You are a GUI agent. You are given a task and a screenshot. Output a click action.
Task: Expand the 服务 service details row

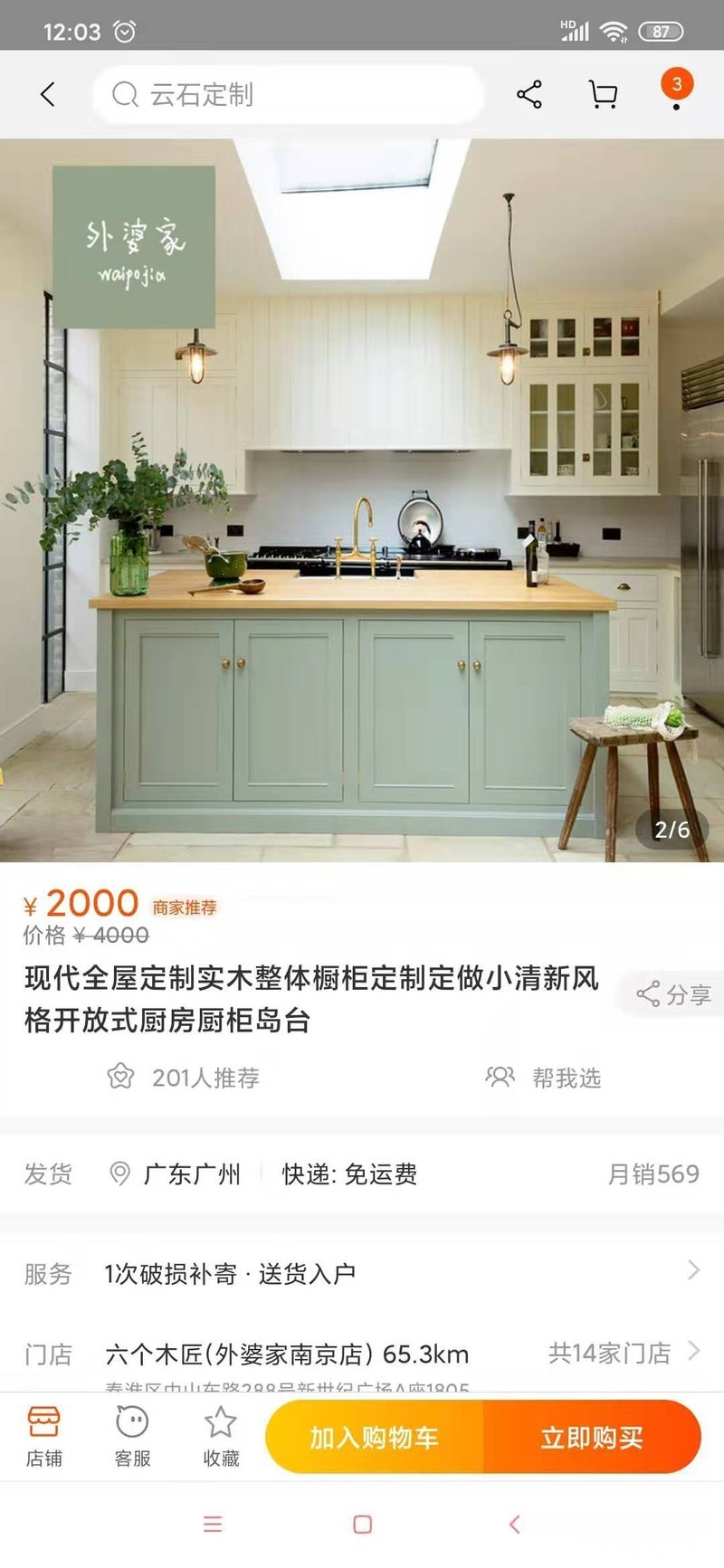point(362,1273)
